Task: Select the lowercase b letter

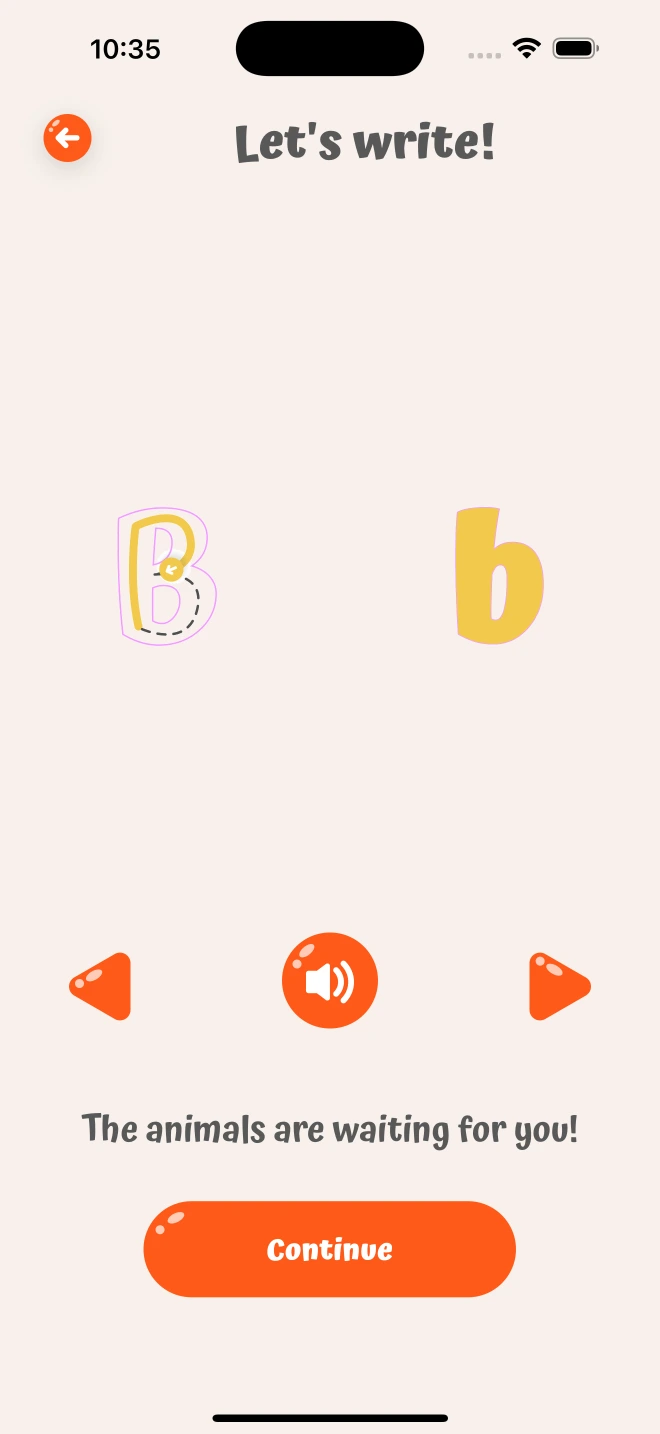Action: (497, 576)
